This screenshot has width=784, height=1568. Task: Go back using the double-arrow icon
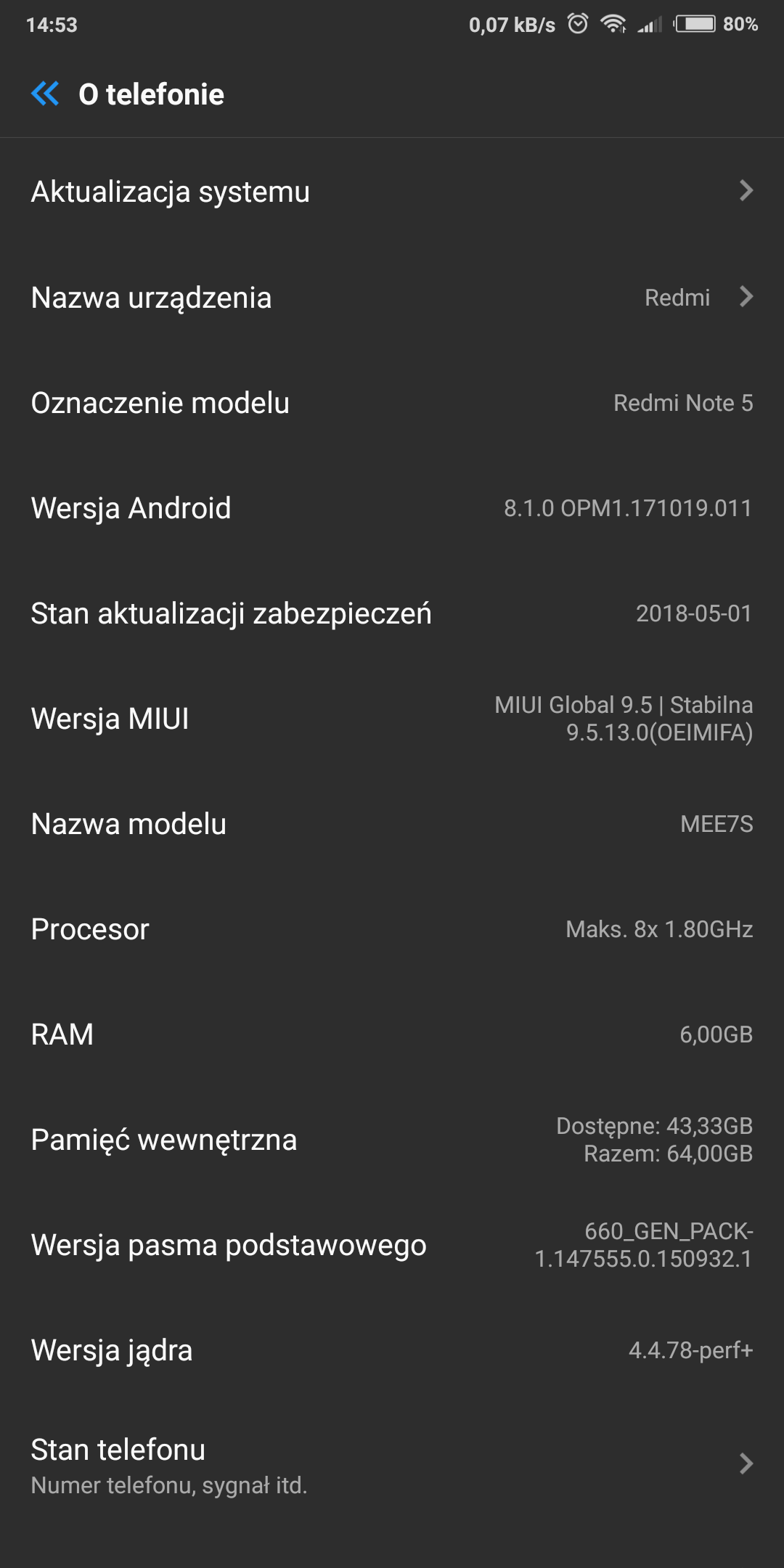click(x=45, y=94)
